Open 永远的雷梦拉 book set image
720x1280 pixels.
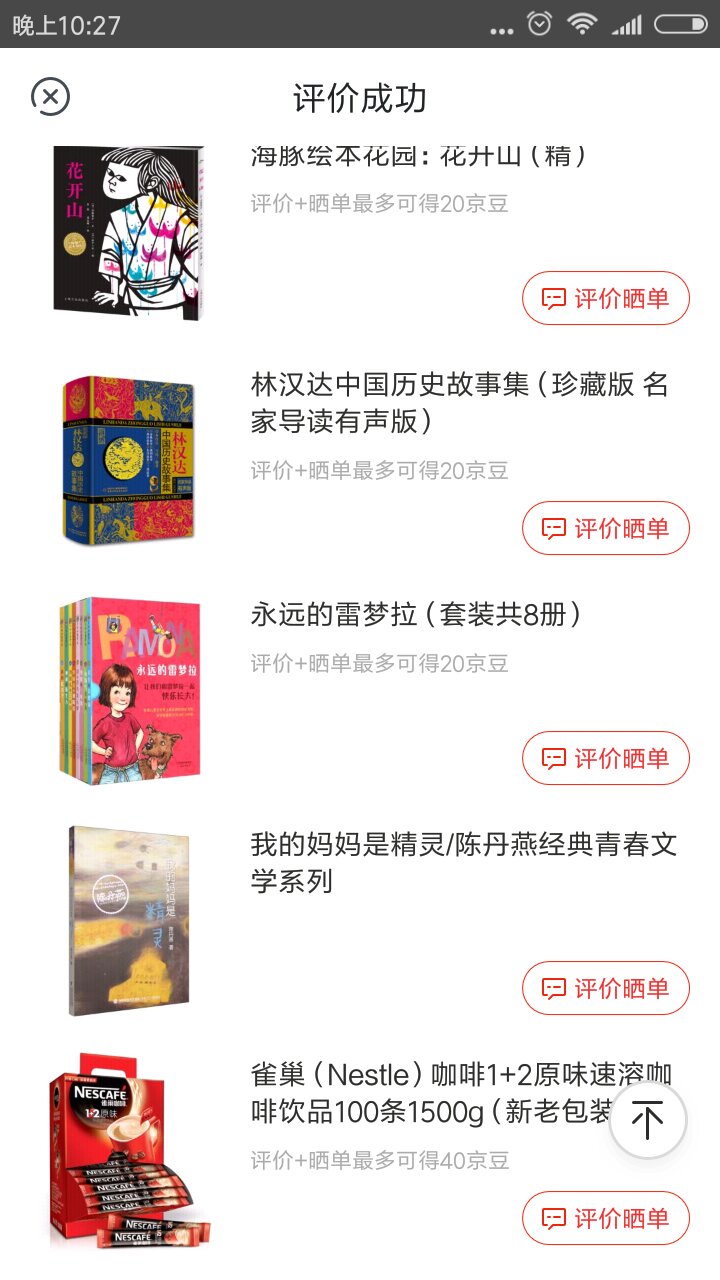tap(128, 691)
